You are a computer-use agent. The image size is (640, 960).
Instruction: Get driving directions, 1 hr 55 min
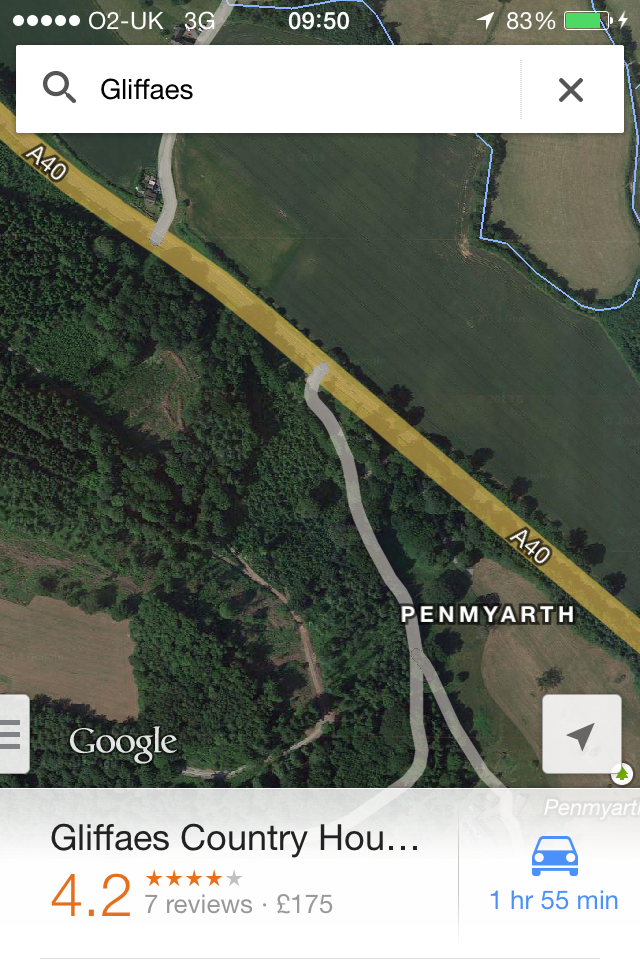[554, 874]
